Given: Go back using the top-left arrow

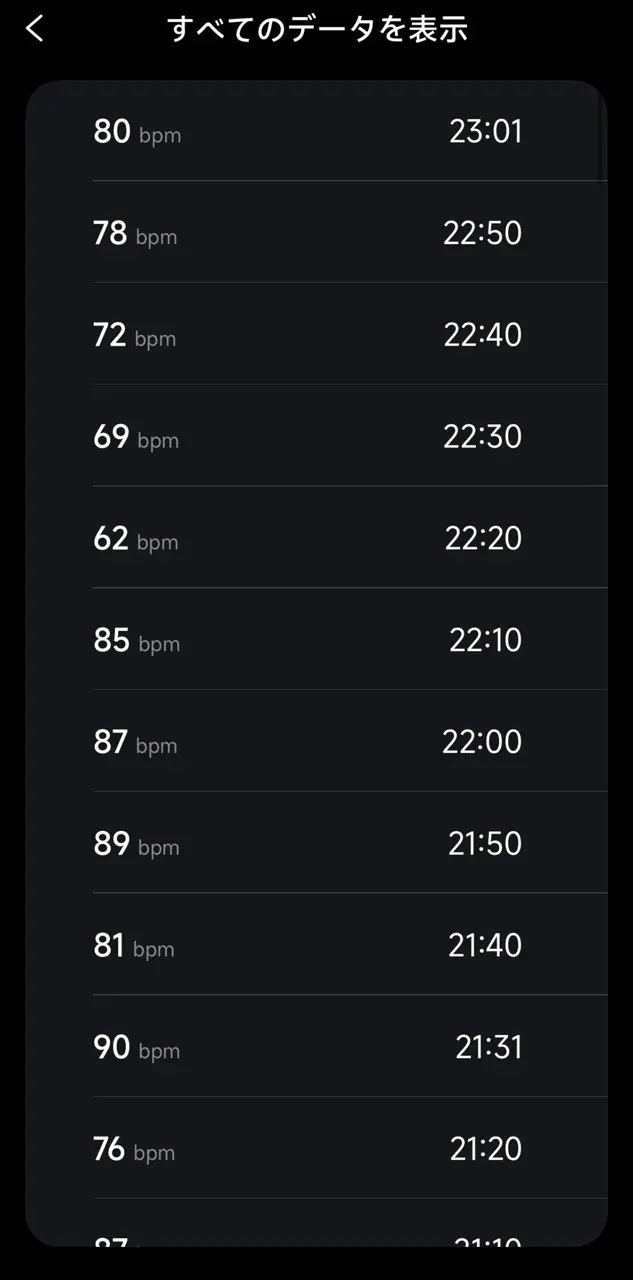Looking at the screenshot, I should click(x=35, y=29).
